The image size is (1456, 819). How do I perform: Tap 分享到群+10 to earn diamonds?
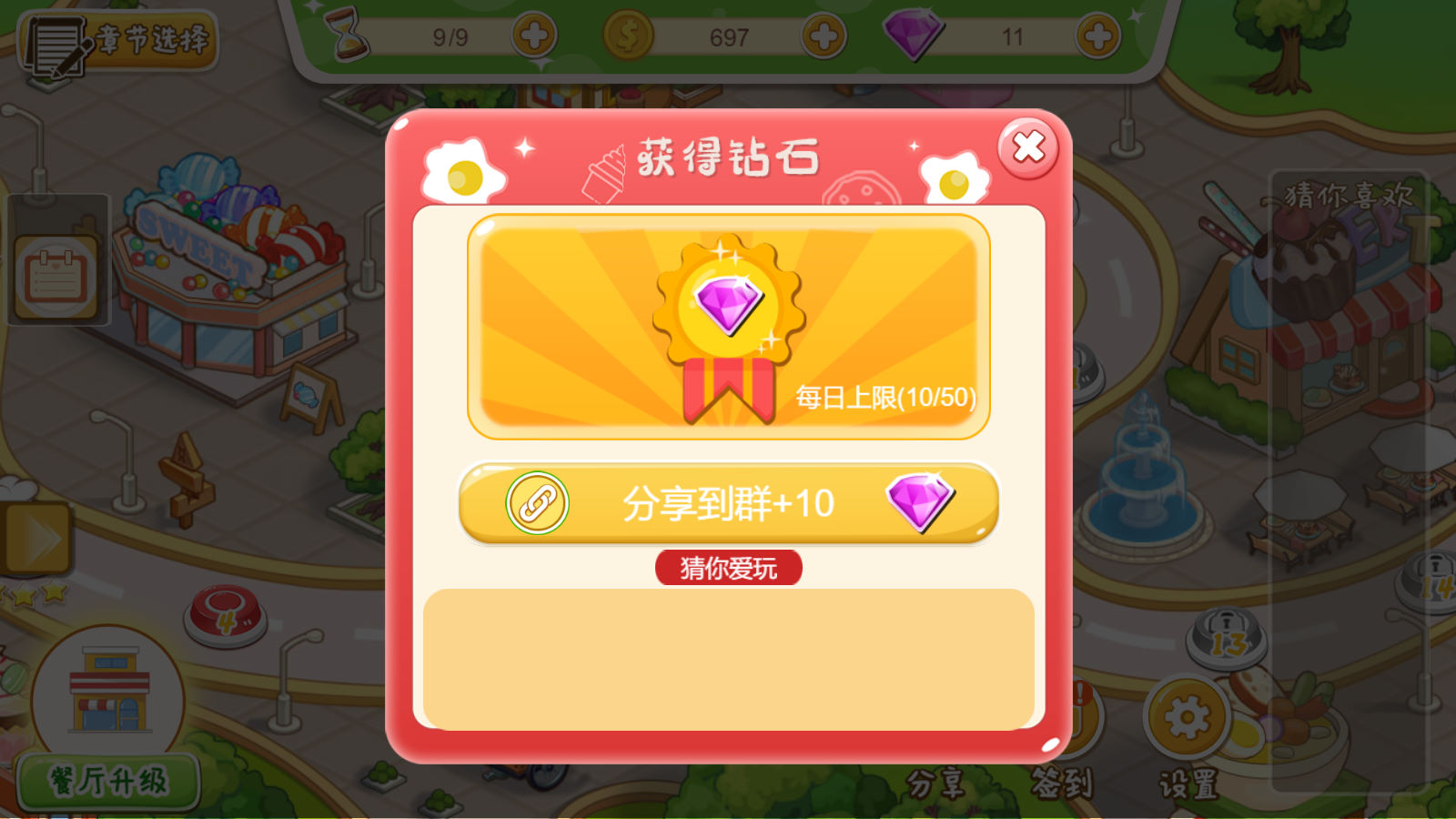[x=728, y=503]
